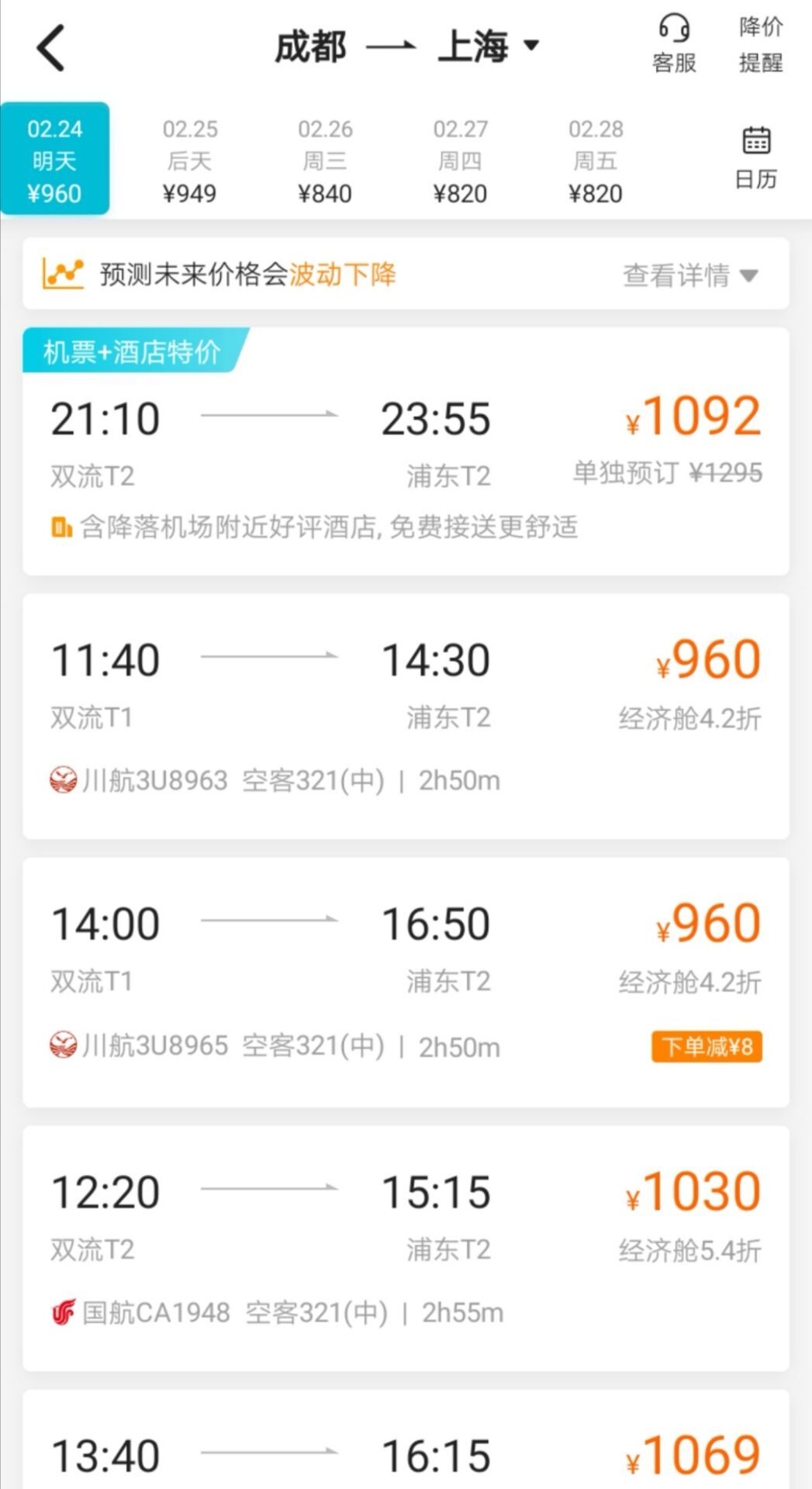Viewport: 812px width, 1489px height.
Task: Click the price trend chart icon
Action: [64, 273]
